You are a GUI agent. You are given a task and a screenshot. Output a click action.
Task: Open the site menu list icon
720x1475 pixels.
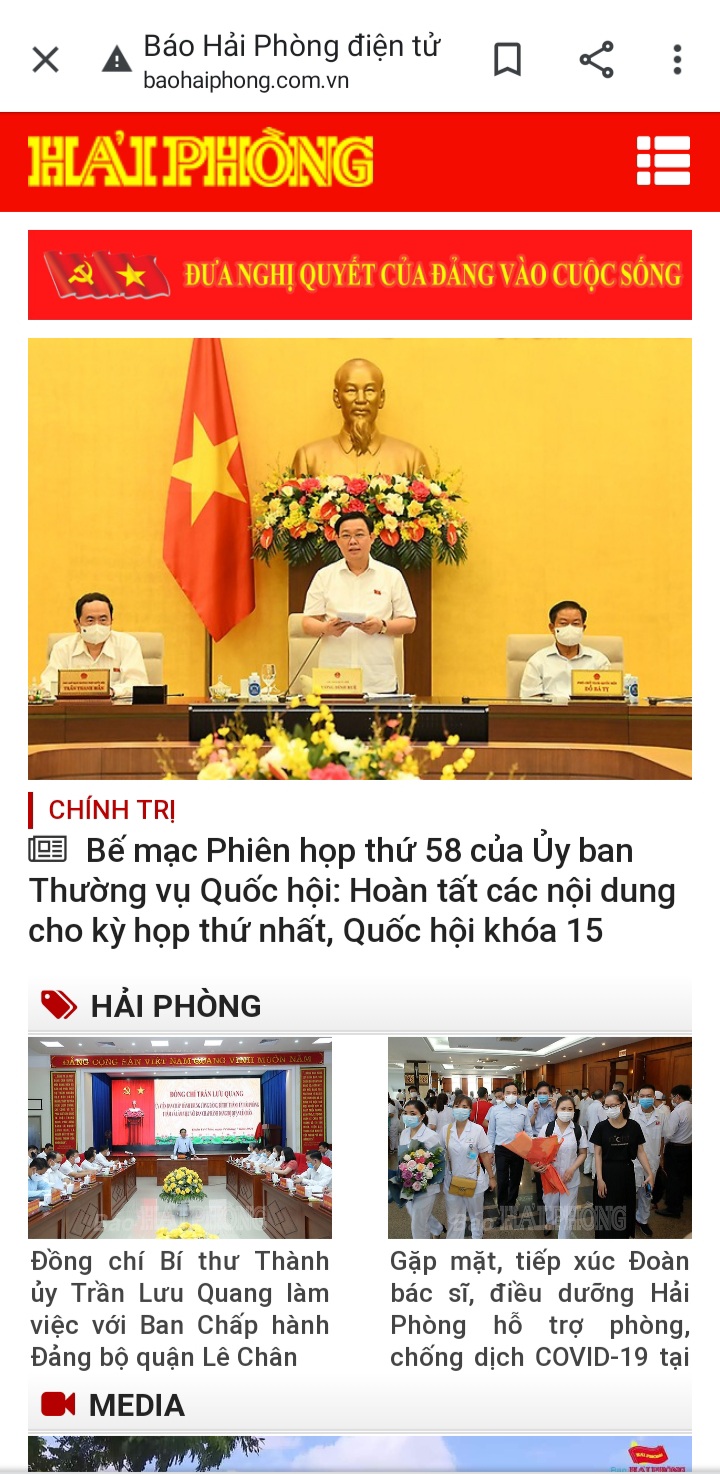tap(663, 161)
